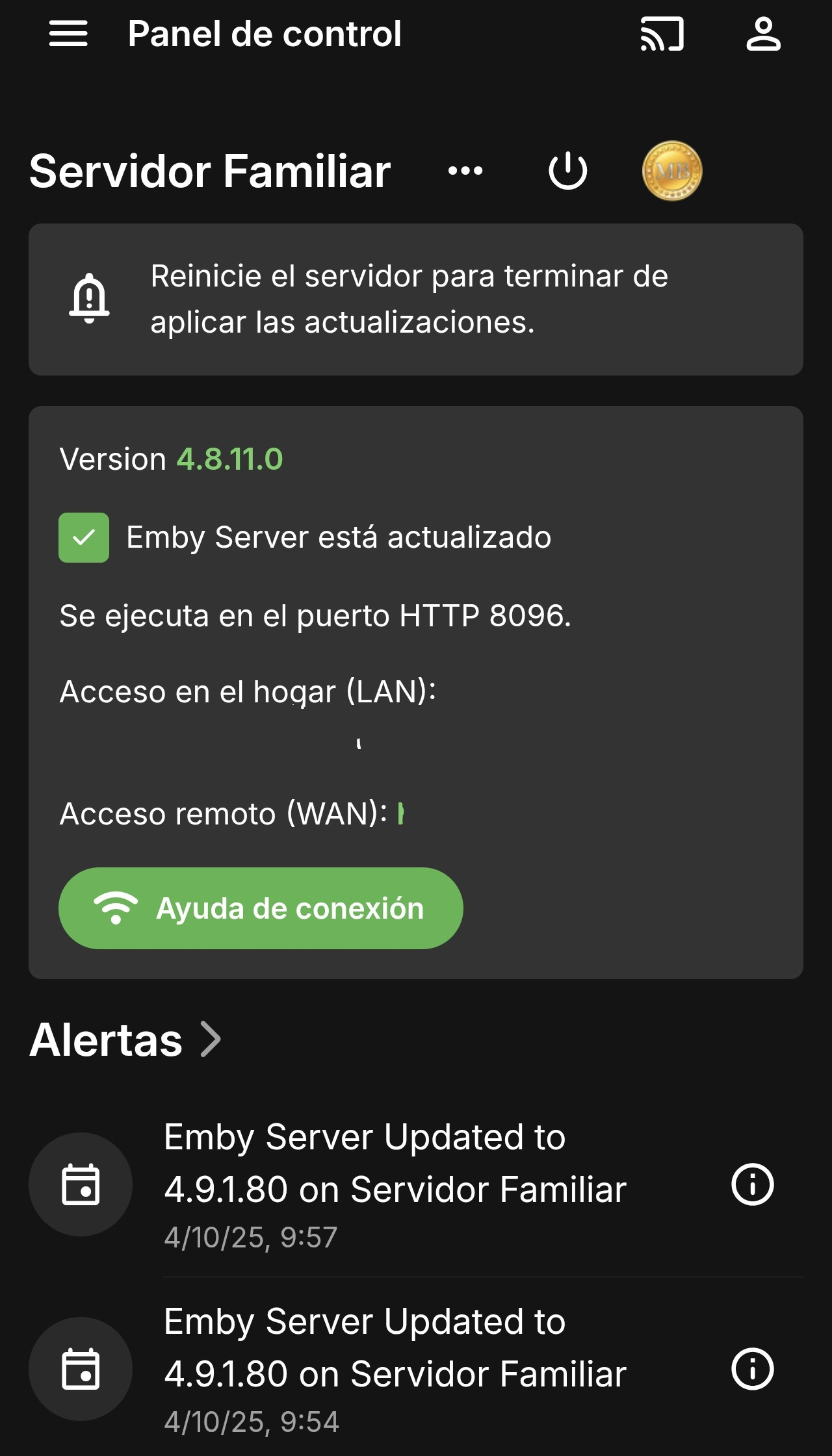Open server options three-dot menu

[x=465, y=172]
